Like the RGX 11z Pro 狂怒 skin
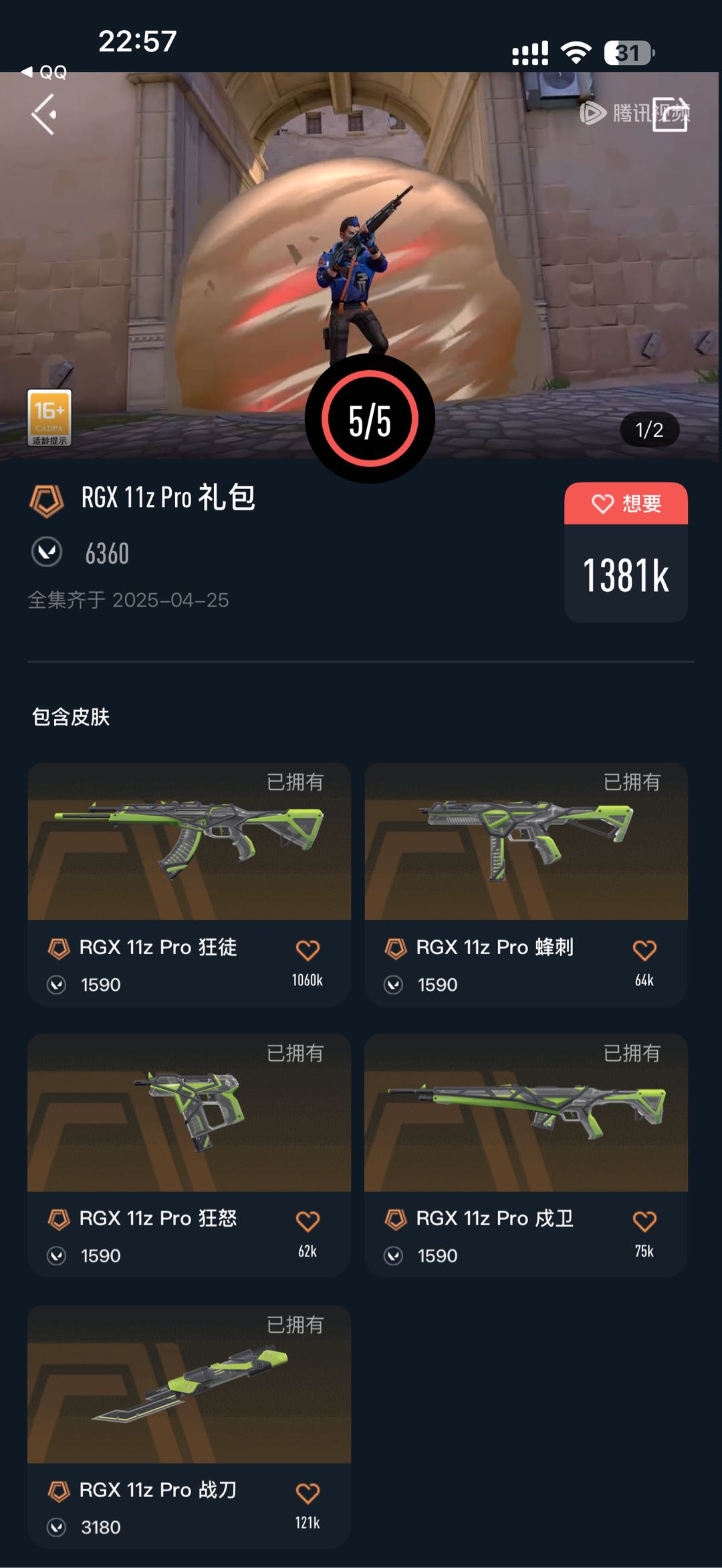Image resolution: width=722 pixels, height=1568 pixels. (308, 1221)
